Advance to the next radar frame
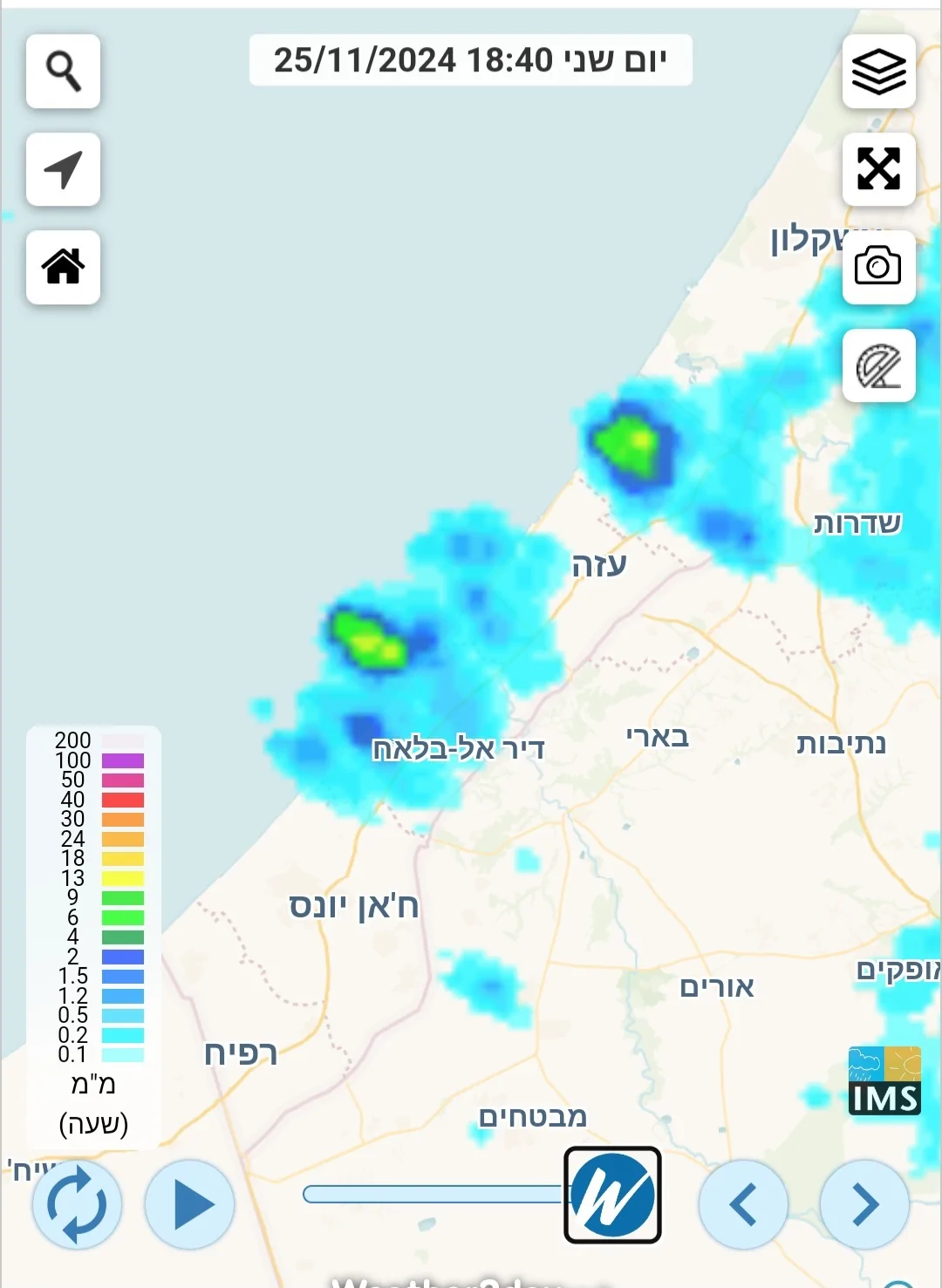 click(x=864, y=1204)
